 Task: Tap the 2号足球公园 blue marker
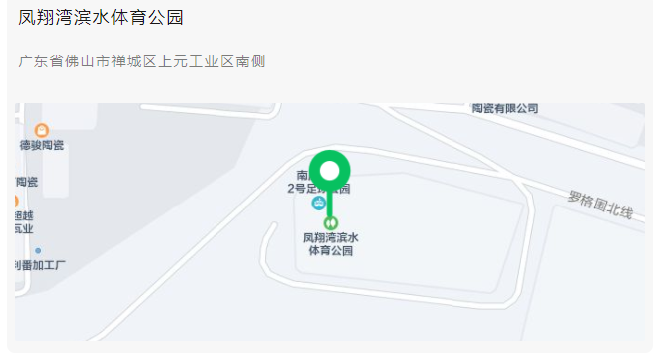[318, 203]
